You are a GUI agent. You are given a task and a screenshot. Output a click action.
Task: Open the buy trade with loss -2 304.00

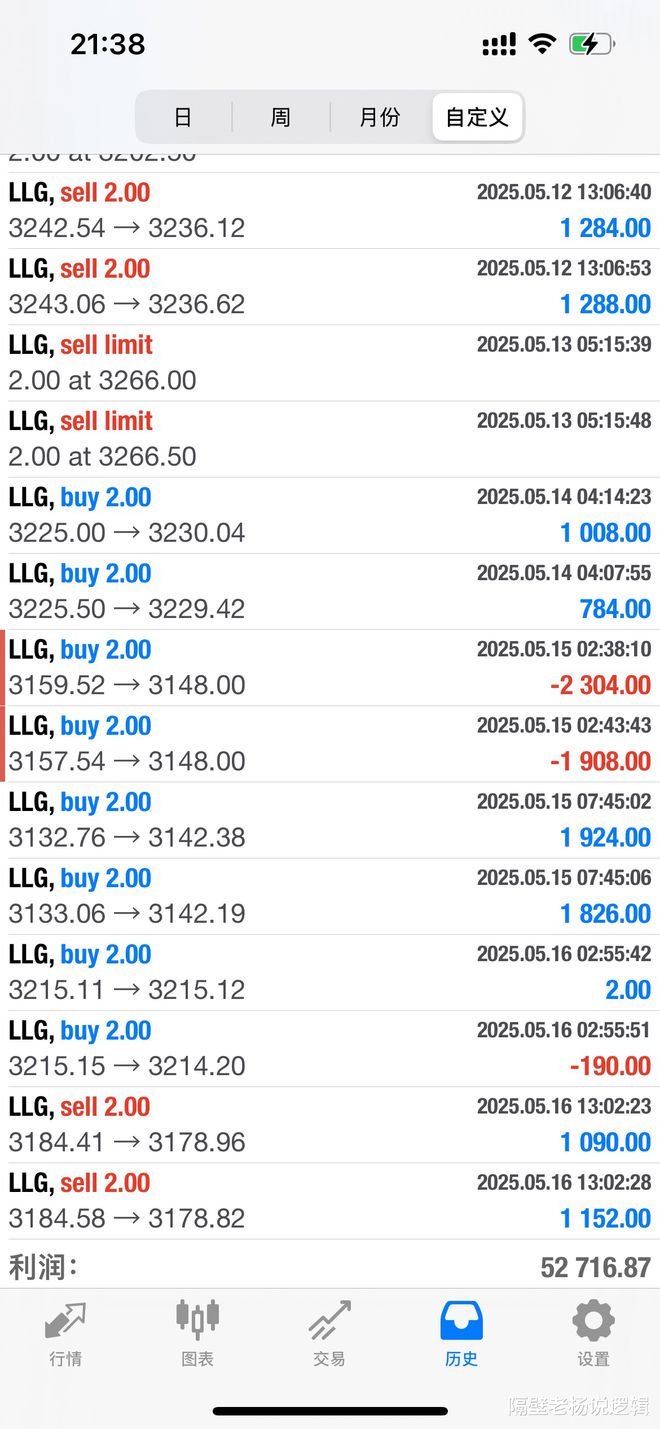(330, 668)
